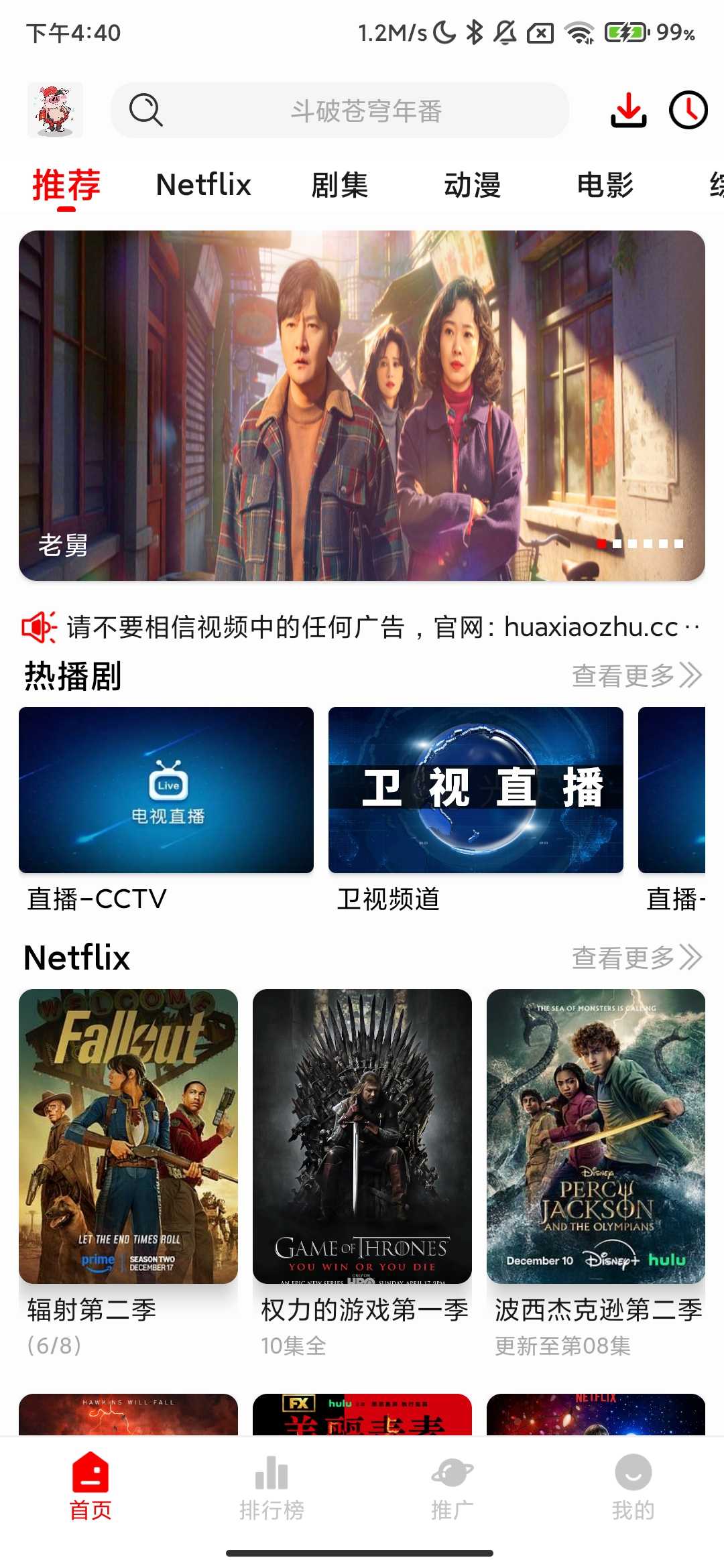Select the 首页 bottom tab

(x=90, y=1485)
